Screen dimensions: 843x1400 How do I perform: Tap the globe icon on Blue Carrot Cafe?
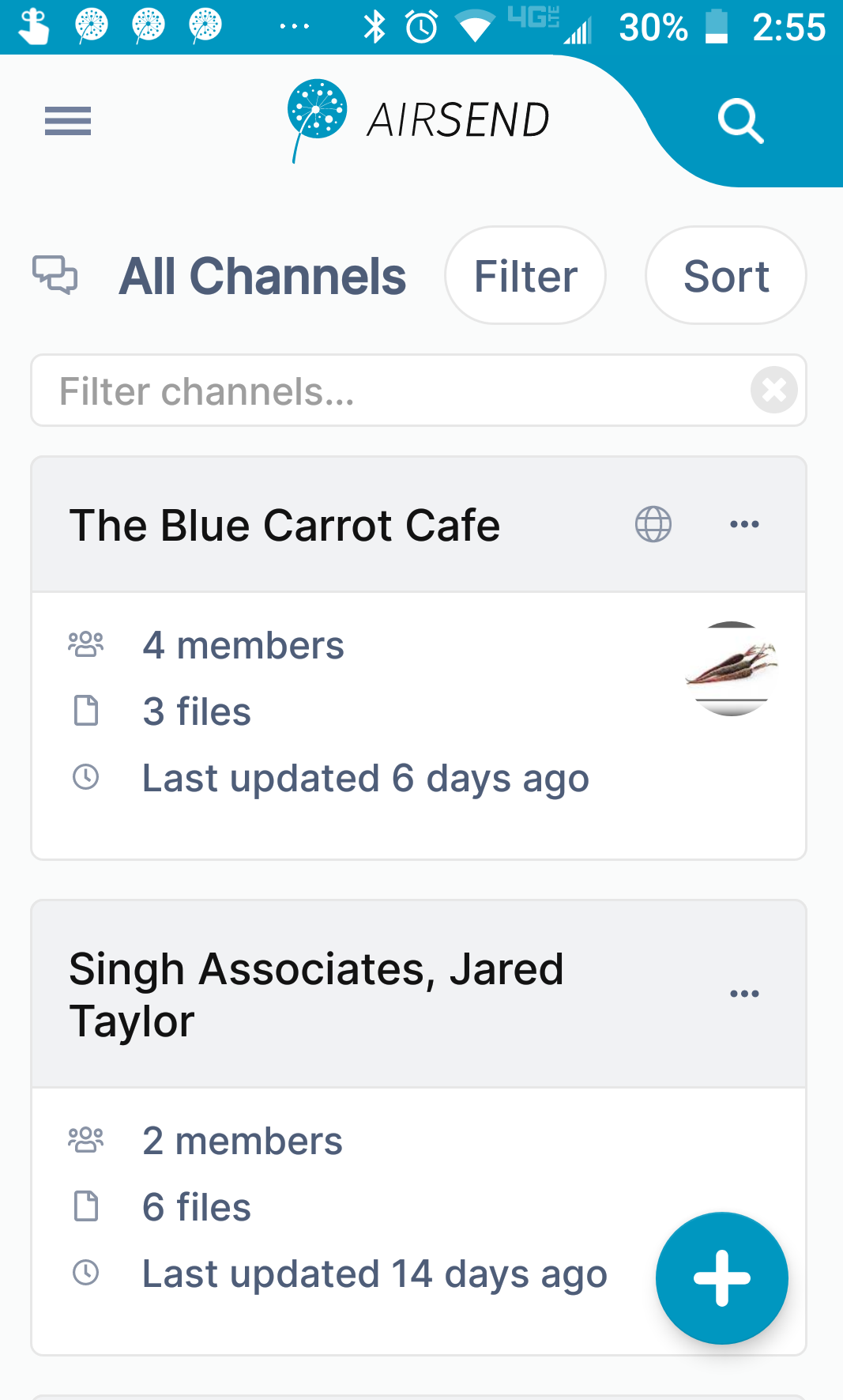click(653, 524)
